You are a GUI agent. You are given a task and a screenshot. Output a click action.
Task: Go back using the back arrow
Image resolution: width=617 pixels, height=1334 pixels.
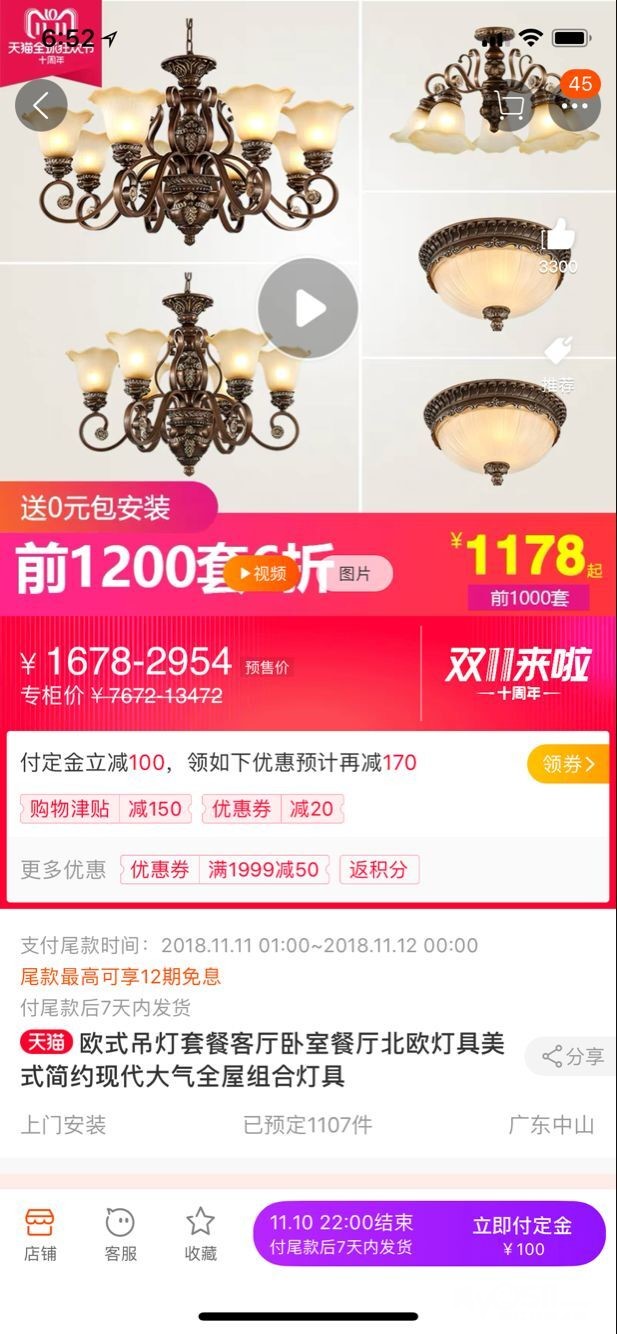[x=41, y=105]
